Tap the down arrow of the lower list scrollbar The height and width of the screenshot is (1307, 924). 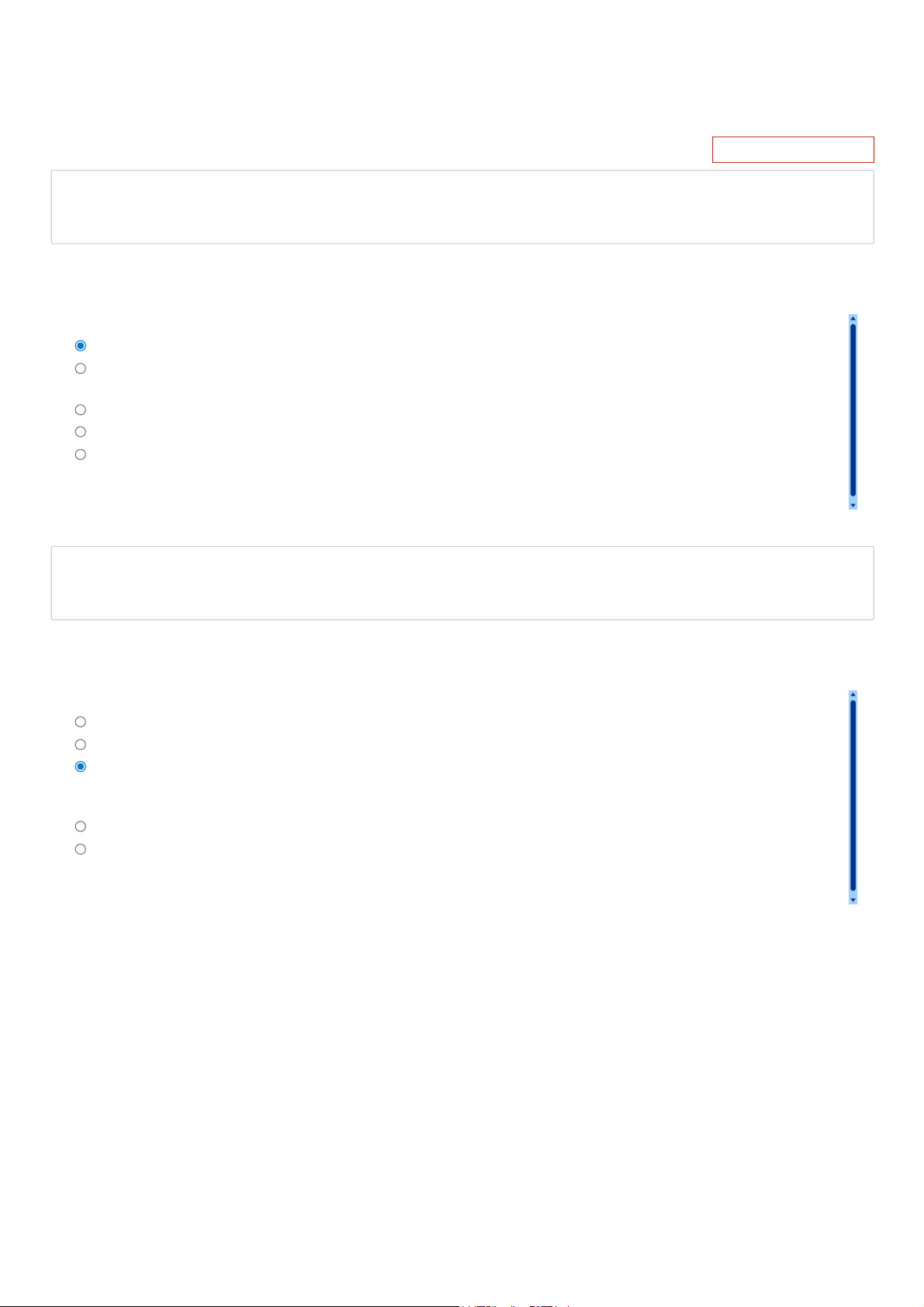(x=853, y=901)
